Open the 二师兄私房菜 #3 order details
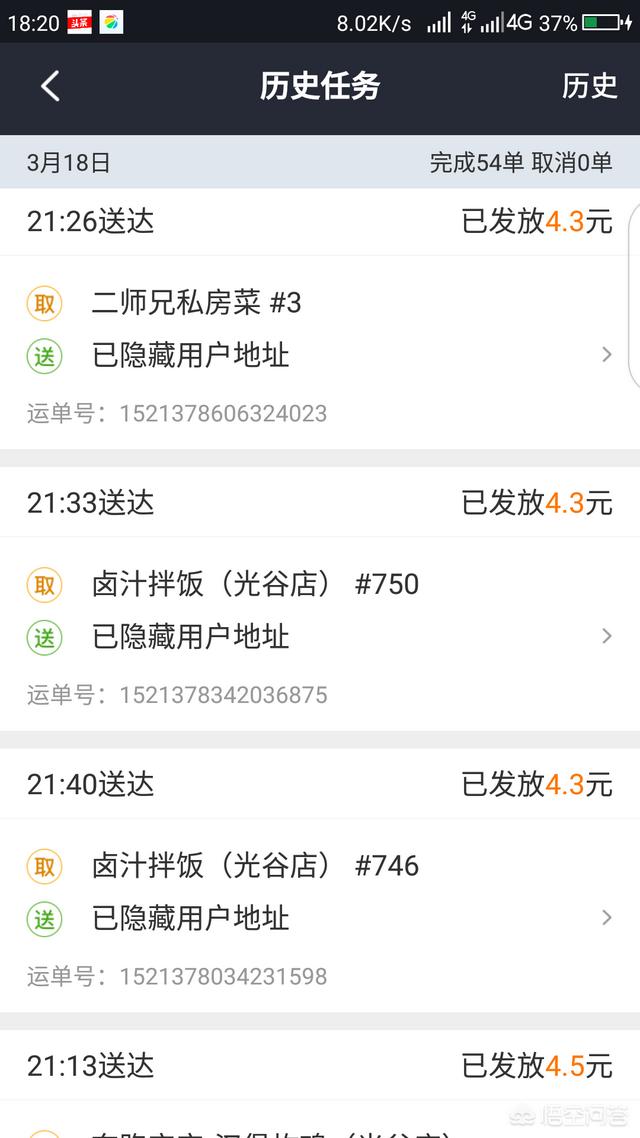This screenshot has width=640, height=1138. pyautogui.click(x=320, y=353)
